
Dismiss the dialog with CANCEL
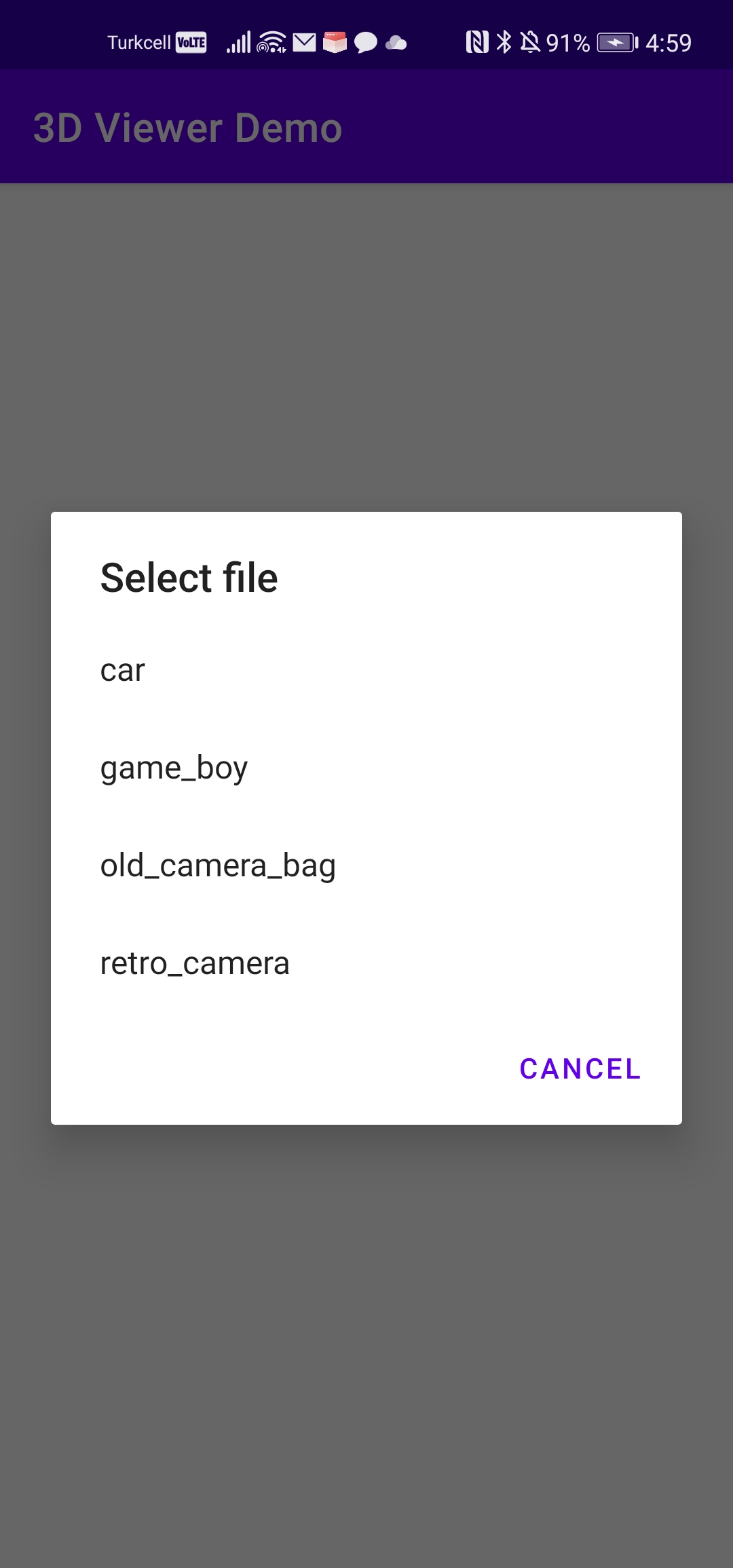[x=580, y=1068]
